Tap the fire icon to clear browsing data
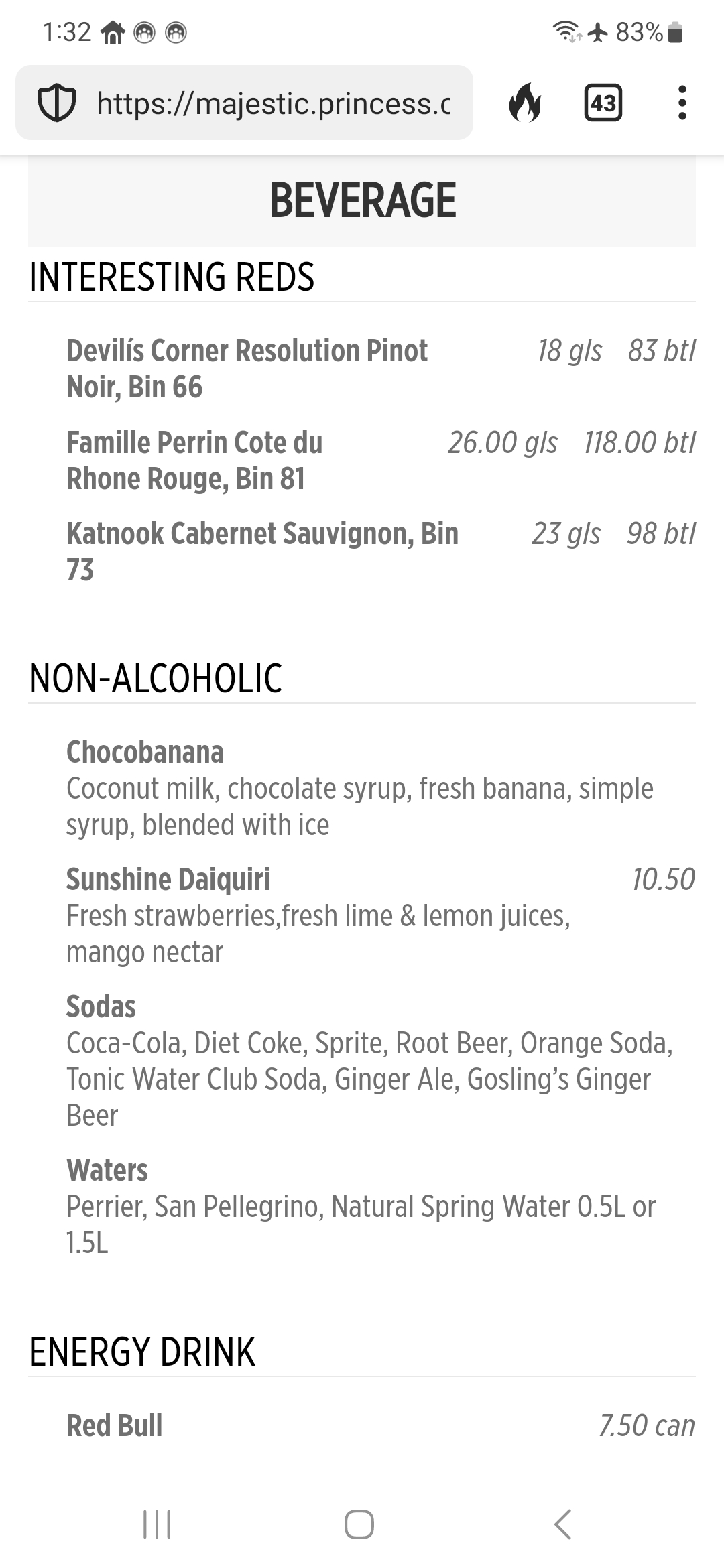Image resolution: width=724 pixels, height=1568 pixels. 524,103
